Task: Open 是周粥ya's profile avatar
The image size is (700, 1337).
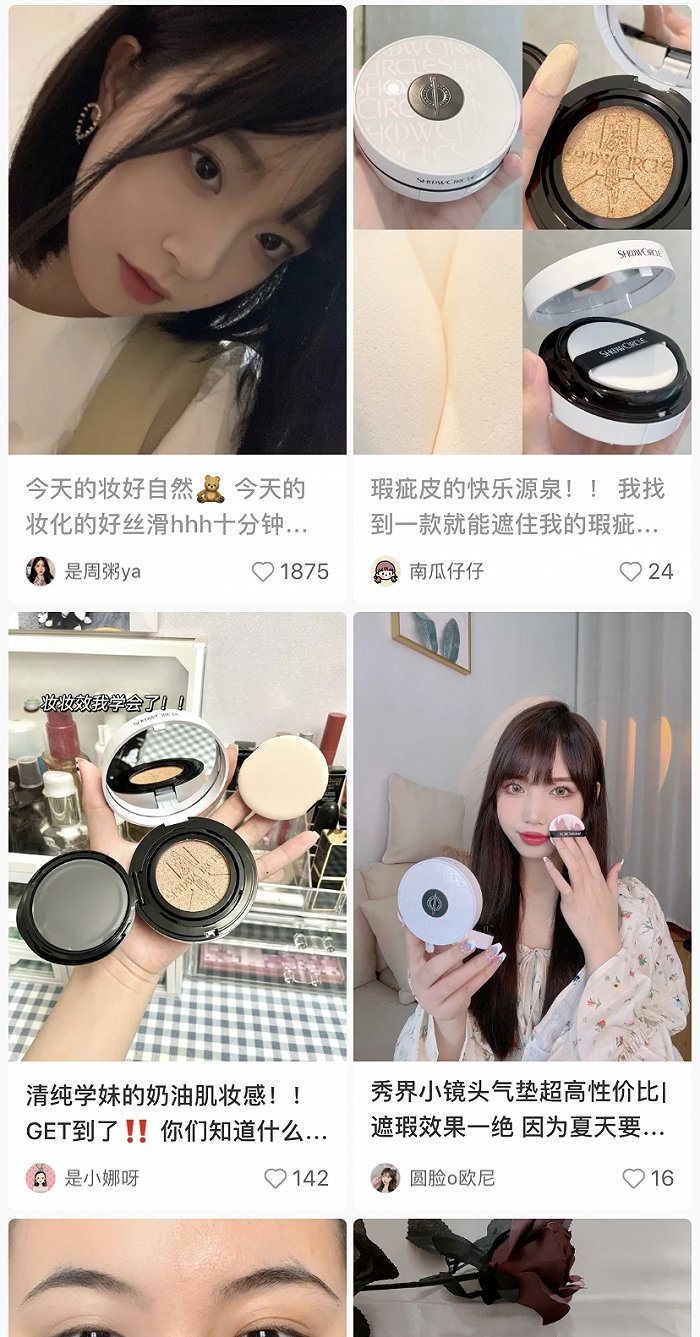Action: point(40,572)
